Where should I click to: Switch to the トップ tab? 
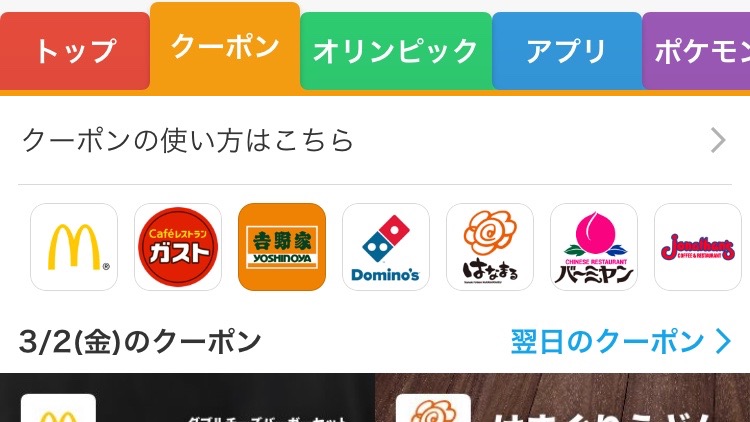point(75,50)
